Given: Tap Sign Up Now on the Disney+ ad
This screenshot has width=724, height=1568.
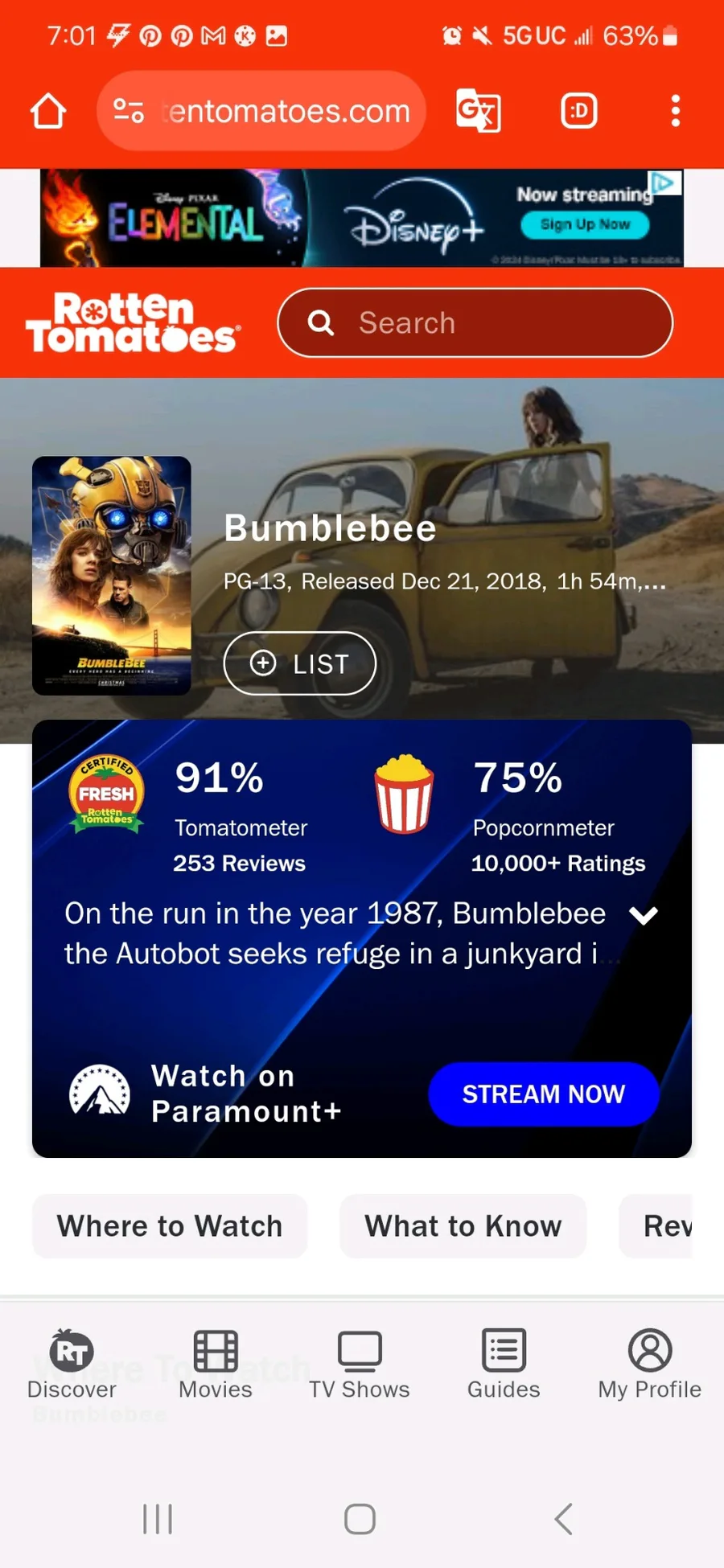Looking at the screenshot, I should (x=585, y=224).
